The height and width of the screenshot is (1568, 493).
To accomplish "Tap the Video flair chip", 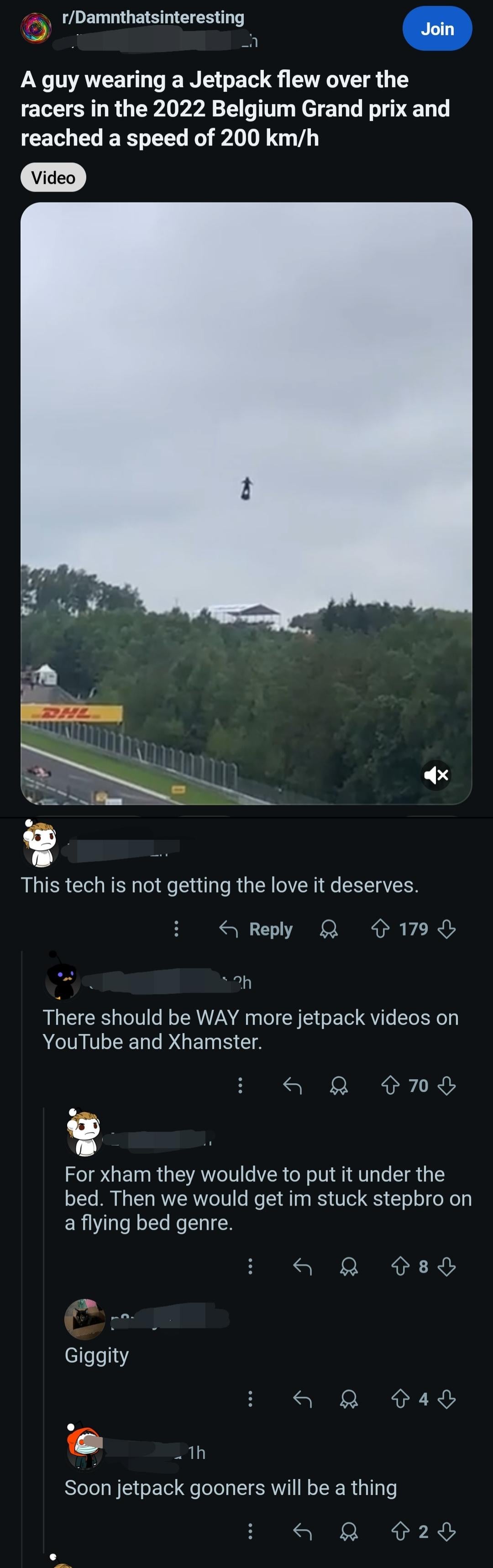I will click(53, 178).
